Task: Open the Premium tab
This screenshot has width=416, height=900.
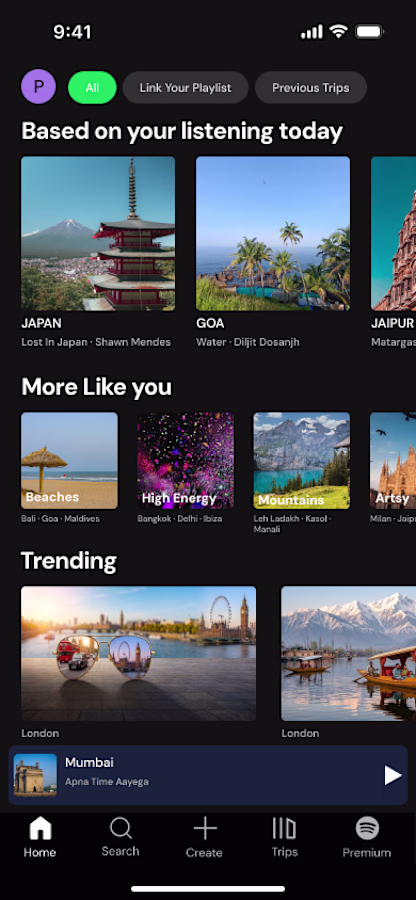Action: (367, 837)
